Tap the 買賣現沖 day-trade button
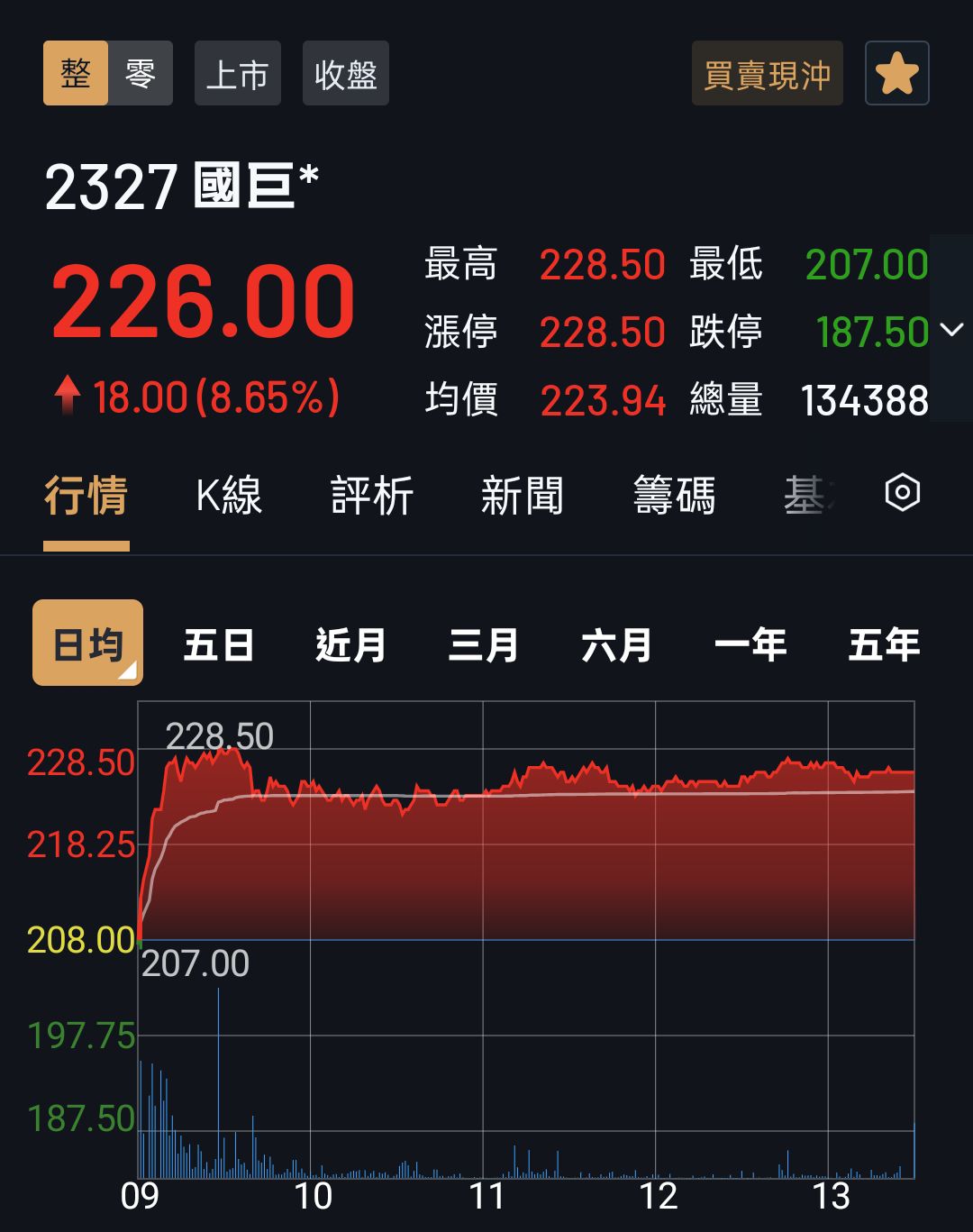The height and width of the screenshot is (1232, 973). (x=767, y=74)
